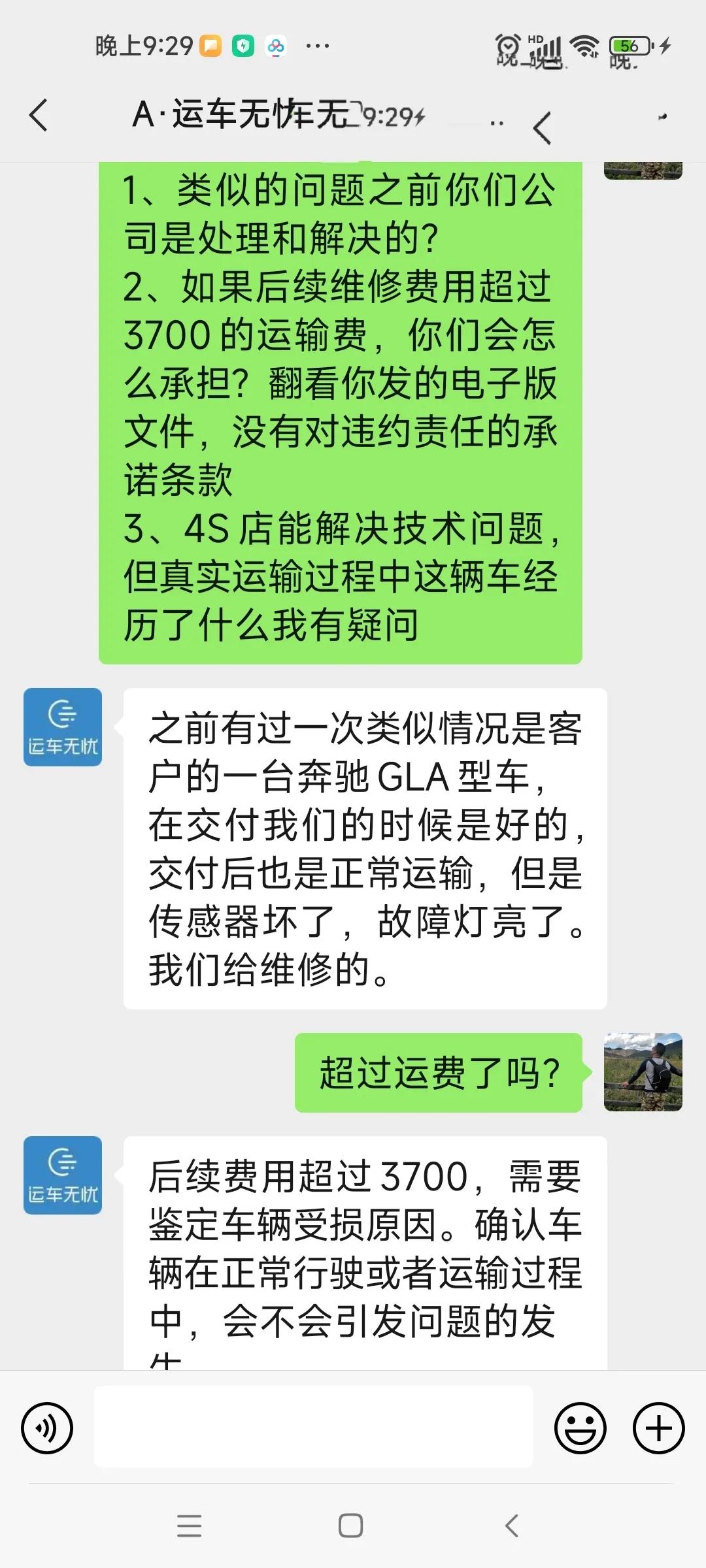The width and height of the screenshot is (706, 1568).
Task: Tap the alarm clock icon in the status bar
Action: click(509, 43)
